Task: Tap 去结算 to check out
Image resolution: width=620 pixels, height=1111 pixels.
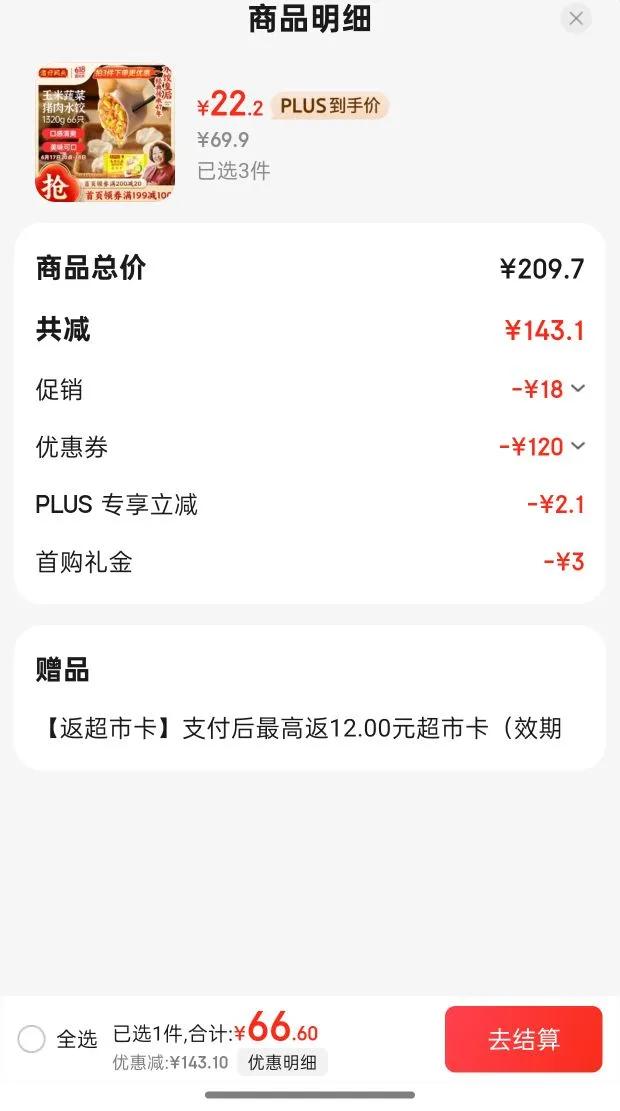Action: (523, 1039)
